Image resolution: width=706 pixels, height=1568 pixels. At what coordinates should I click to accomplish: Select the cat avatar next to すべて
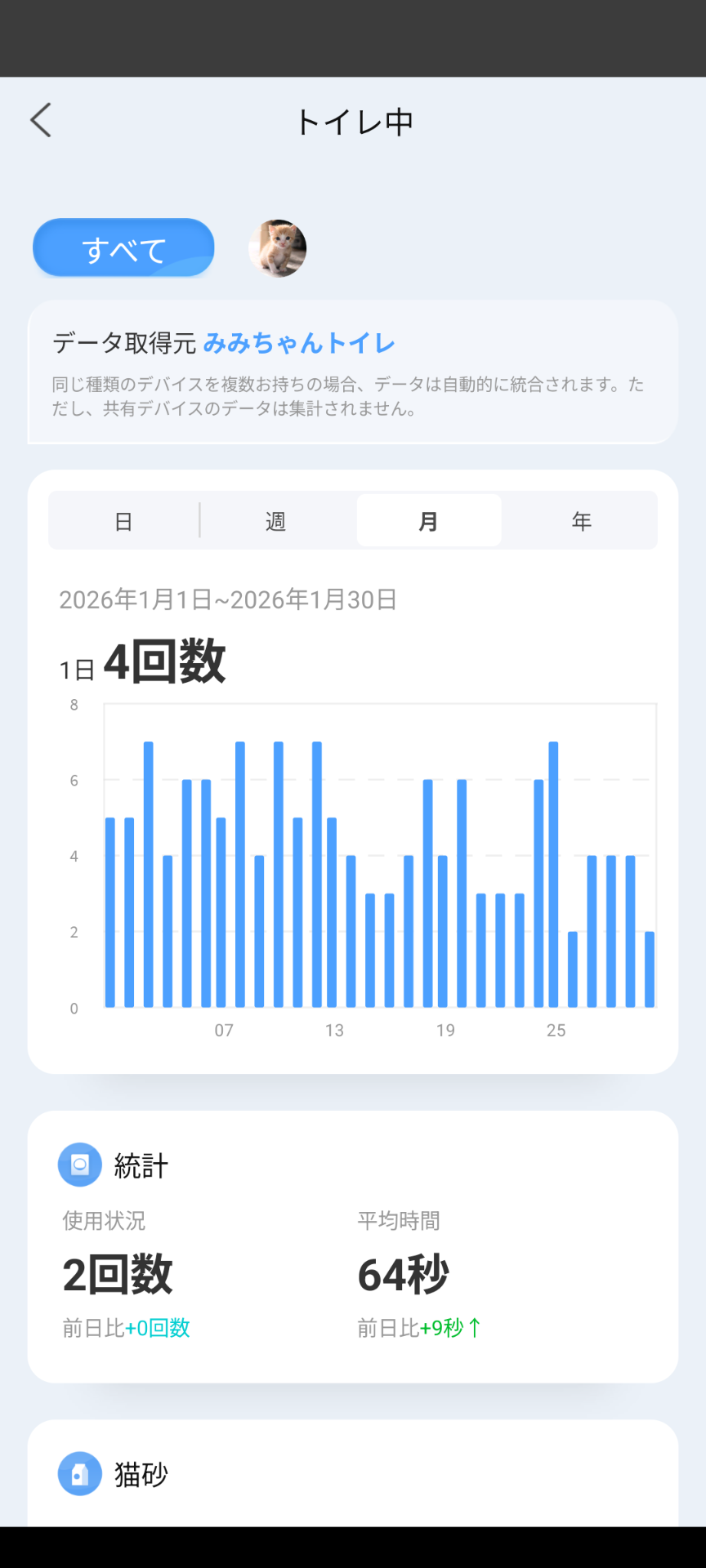[x=277, y=250]
